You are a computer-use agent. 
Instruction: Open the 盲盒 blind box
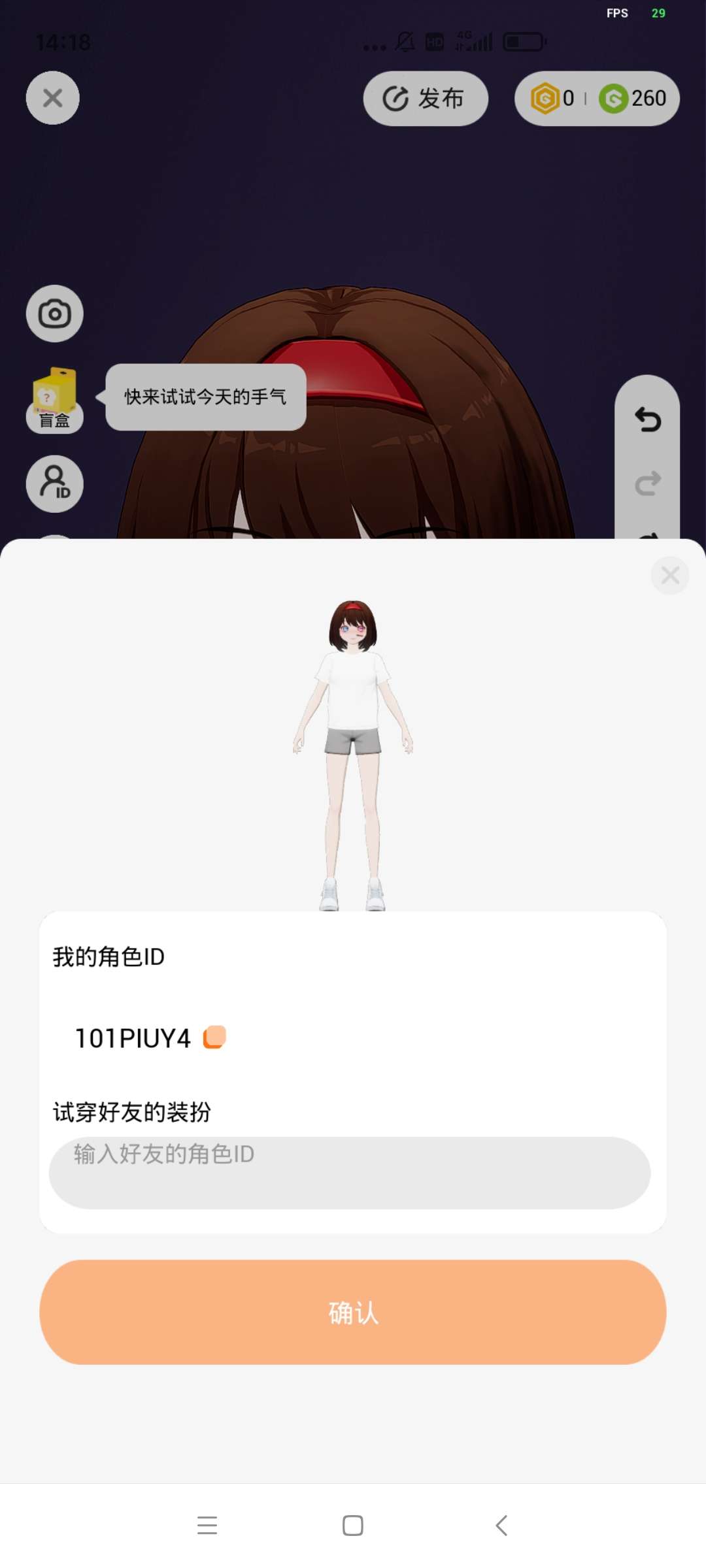[x=54, y=399]
